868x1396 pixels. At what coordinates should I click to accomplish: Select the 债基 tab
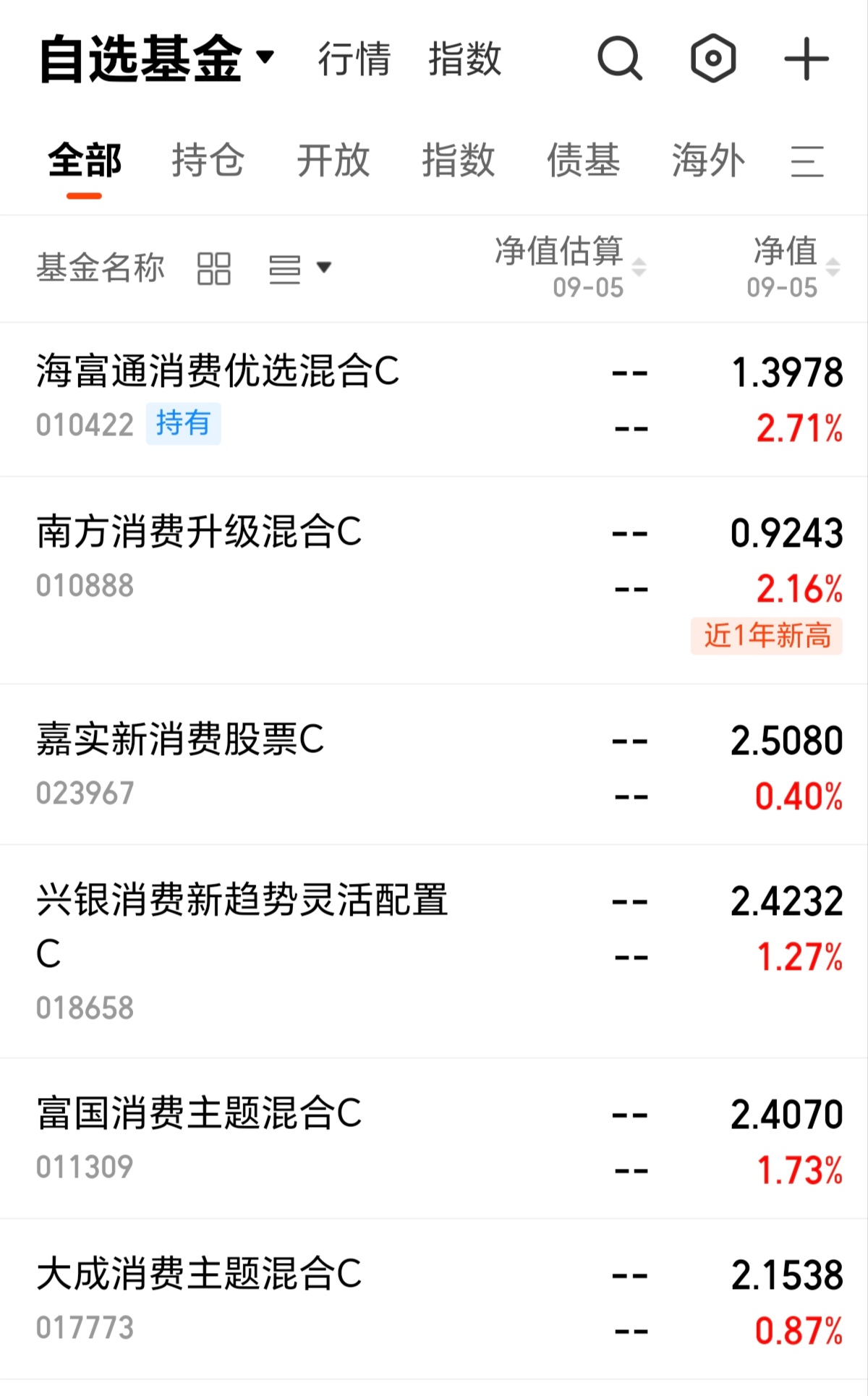pos(584,160)
